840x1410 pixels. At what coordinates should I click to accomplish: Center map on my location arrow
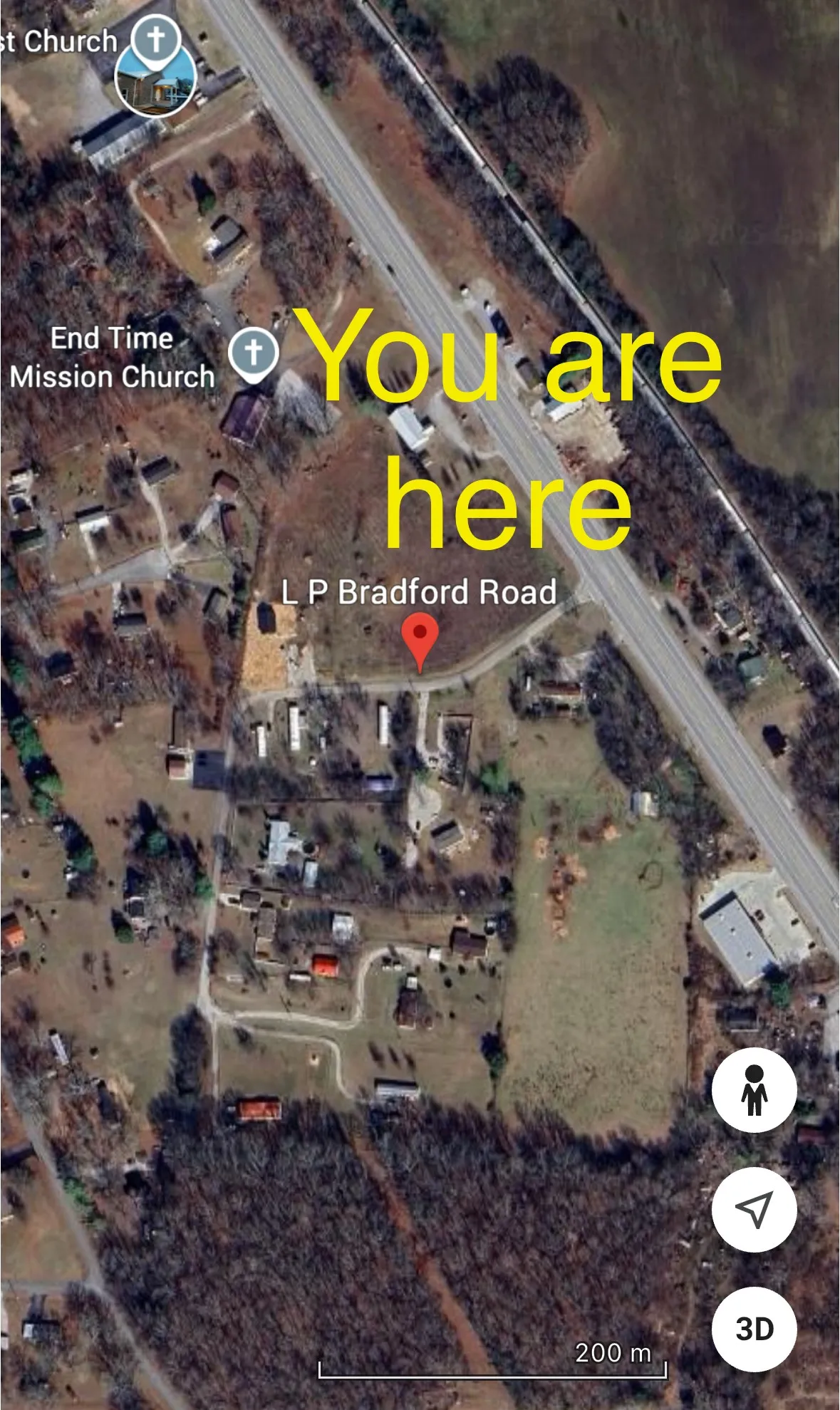754,1209
